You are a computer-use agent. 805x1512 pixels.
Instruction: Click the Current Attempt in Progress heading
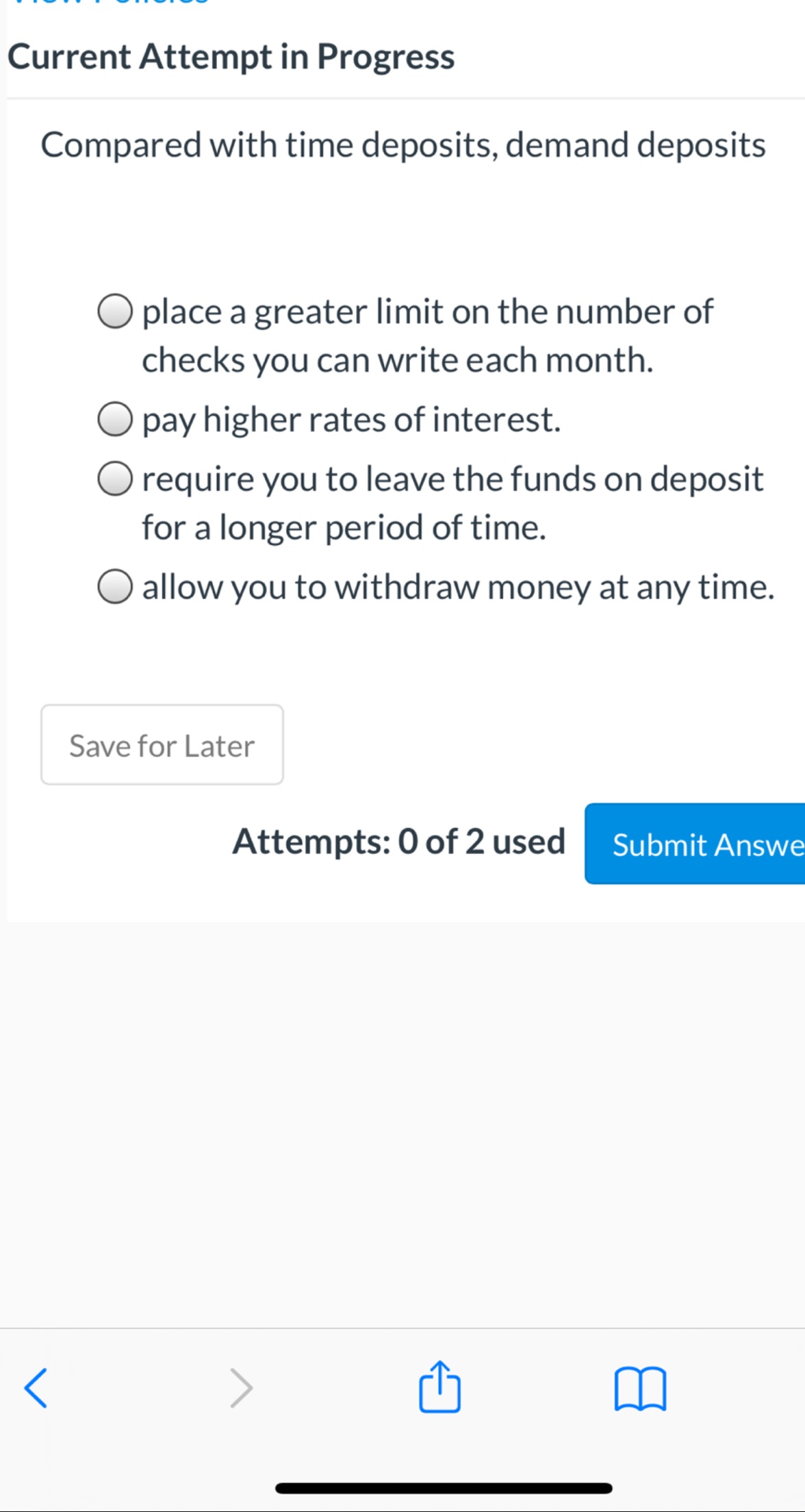[x=231, y=58]
